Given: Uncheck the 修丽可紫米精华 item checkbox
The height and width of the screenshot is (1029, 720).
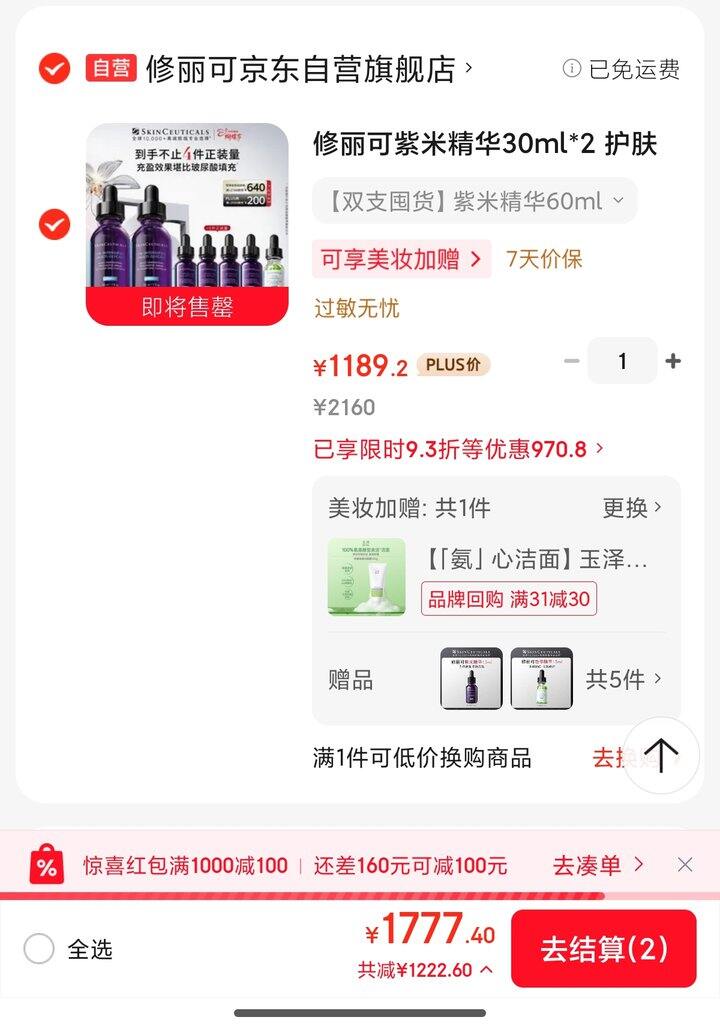Looking at the screenshot, I should (52, 226).
